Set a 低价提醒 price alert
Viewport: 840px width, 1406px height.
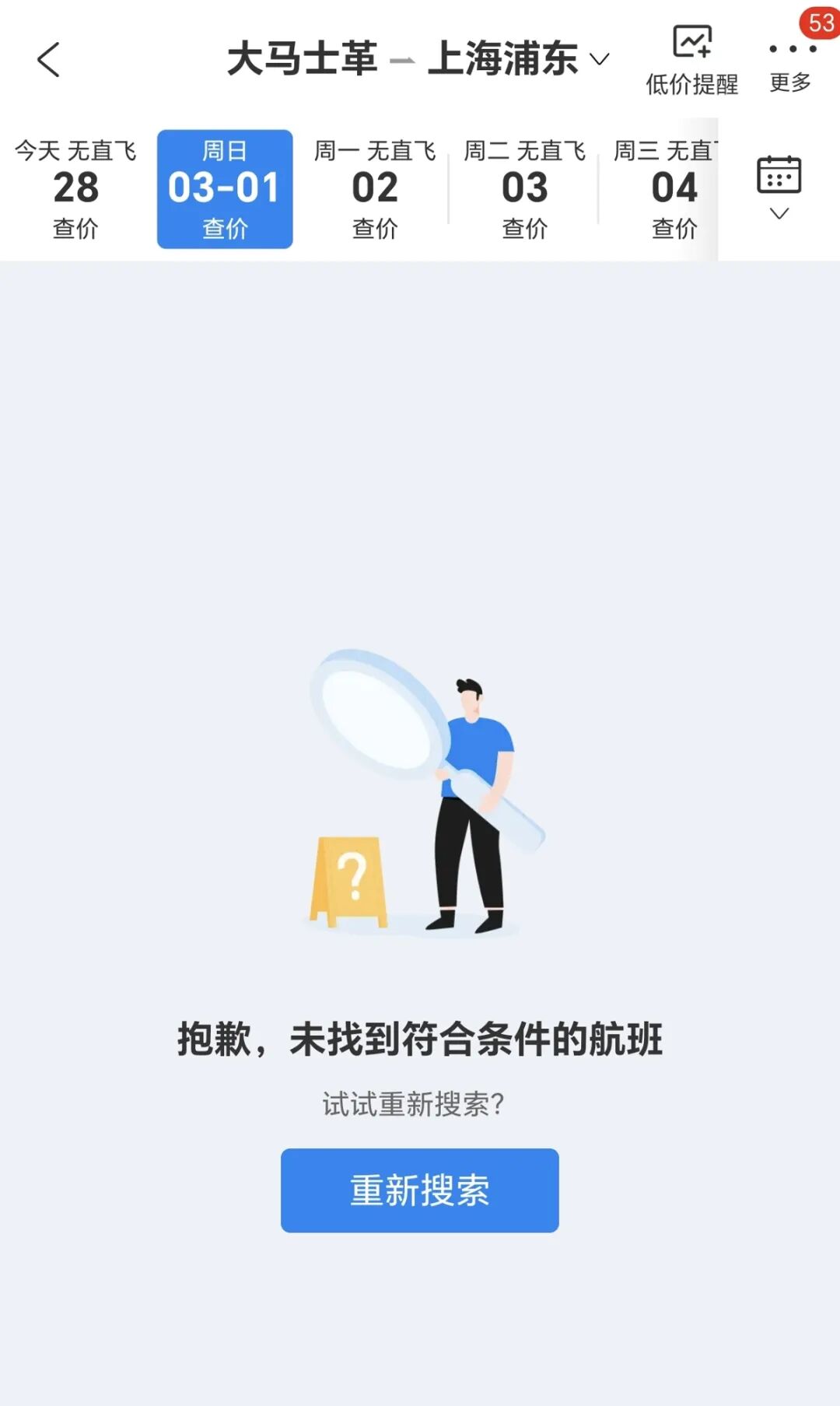click(691, 60)
